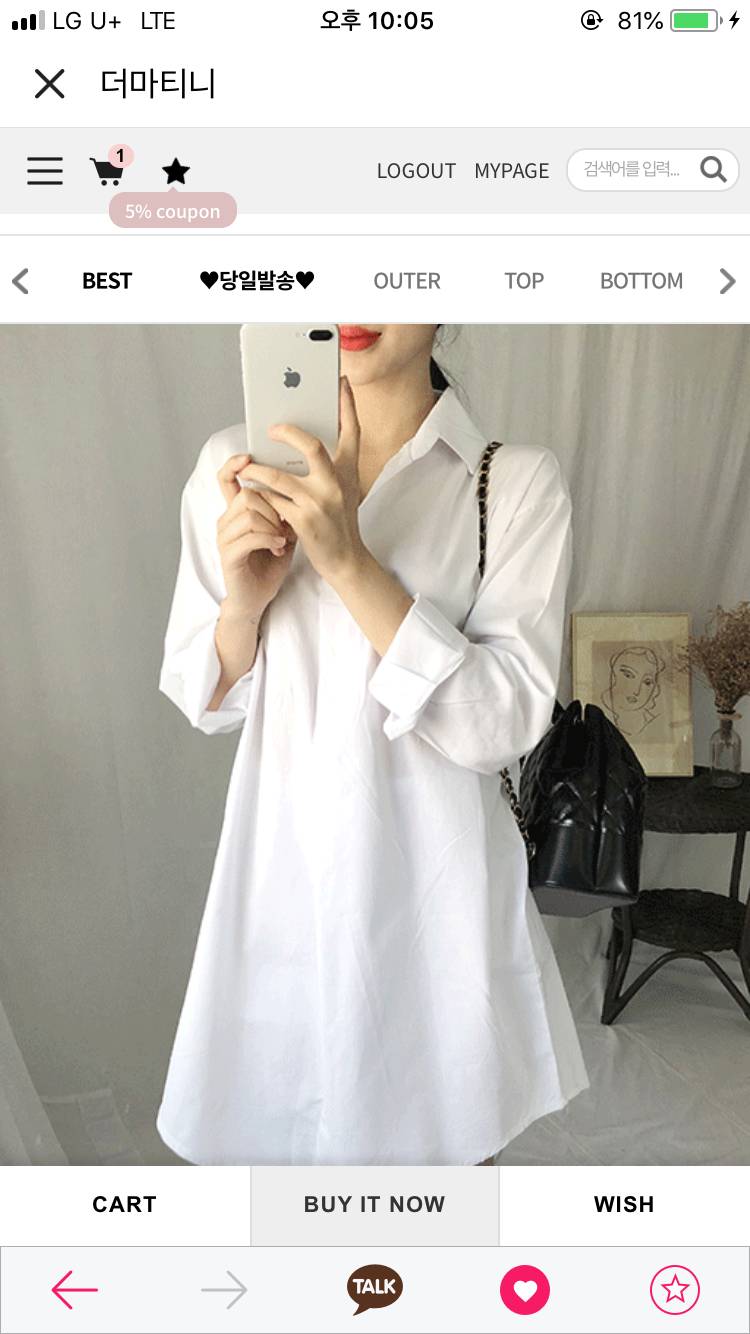Tap BUY IT NOW
The image size is (750, 1334).
coord(374,1205)
